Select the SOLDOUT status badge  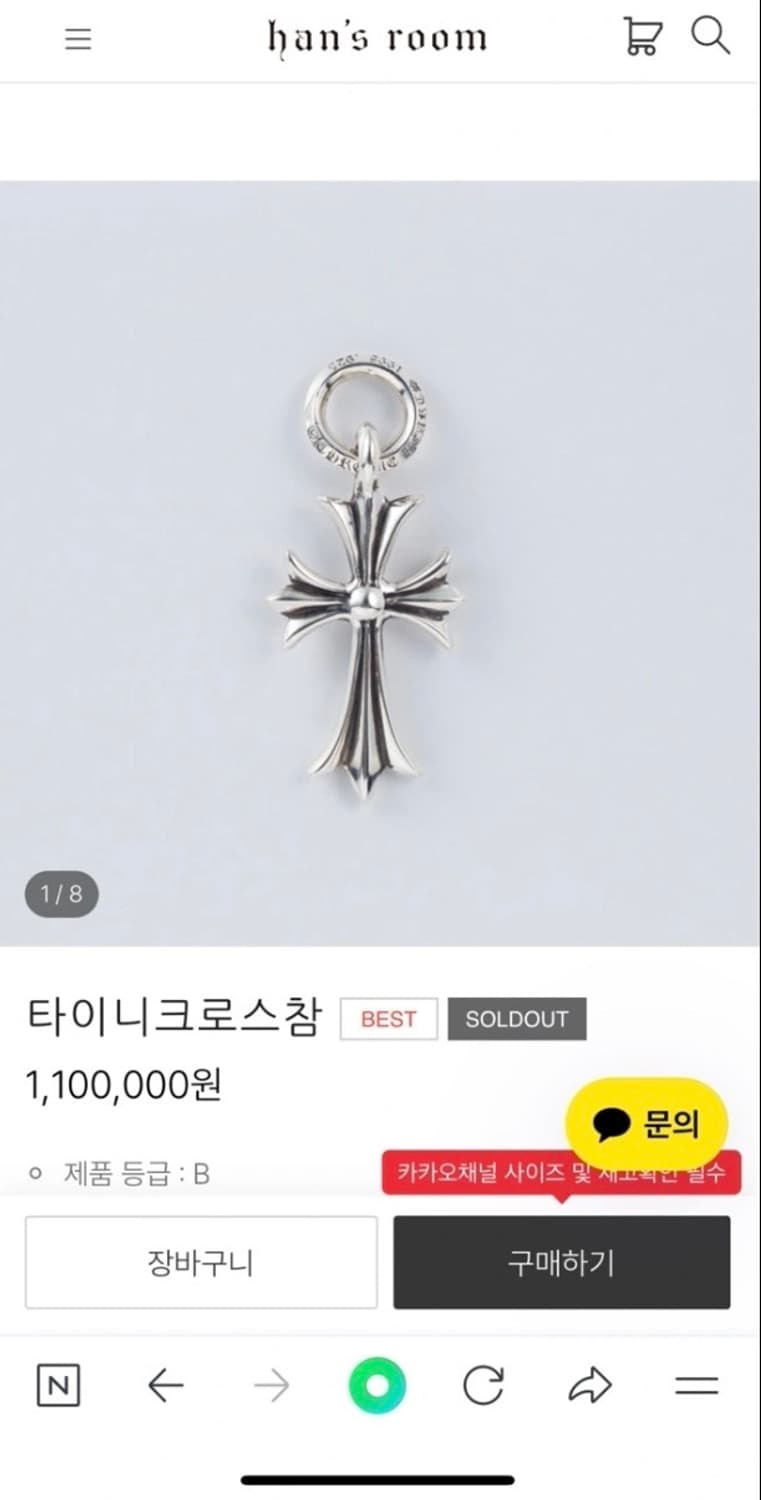pyautogui.click(x=517, y=1019)
